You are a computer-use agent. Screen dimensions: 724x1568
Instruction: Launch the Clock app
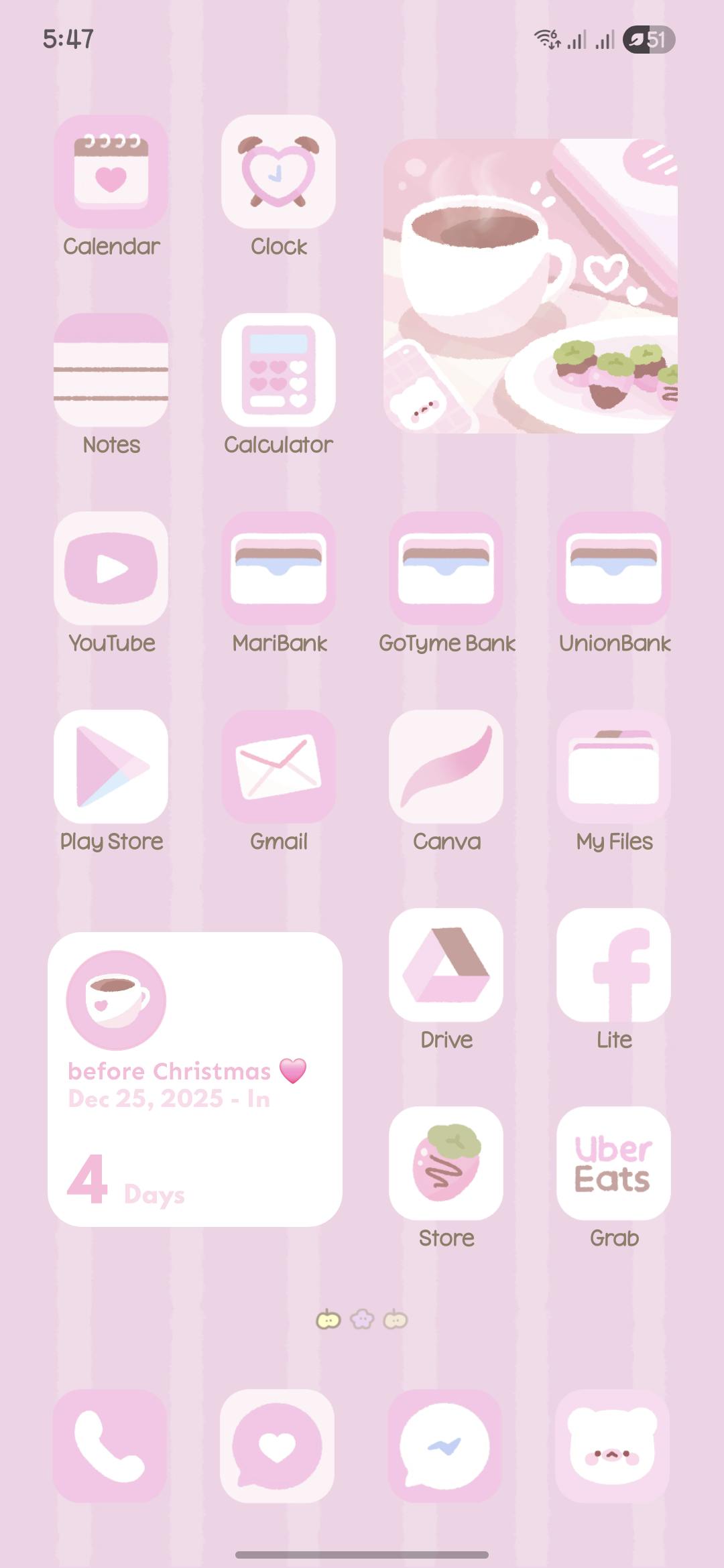pos(278,172)
